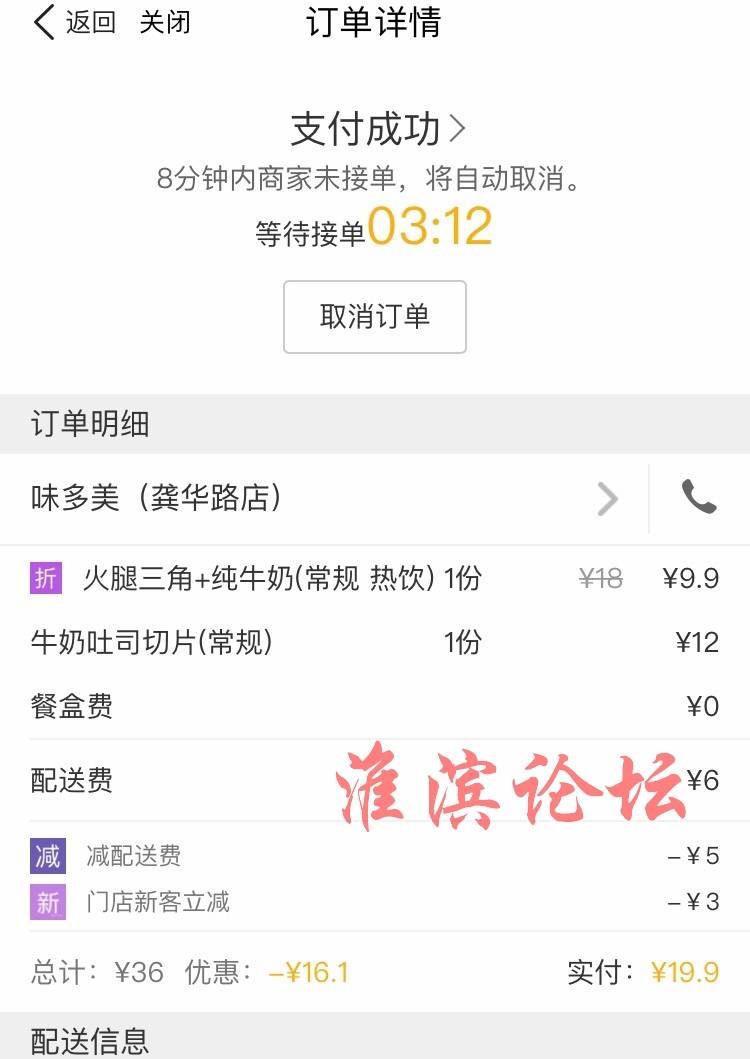The image size is (750, 1059).
Task: Close the page with 关闭
Action: [x=164, y=22]
